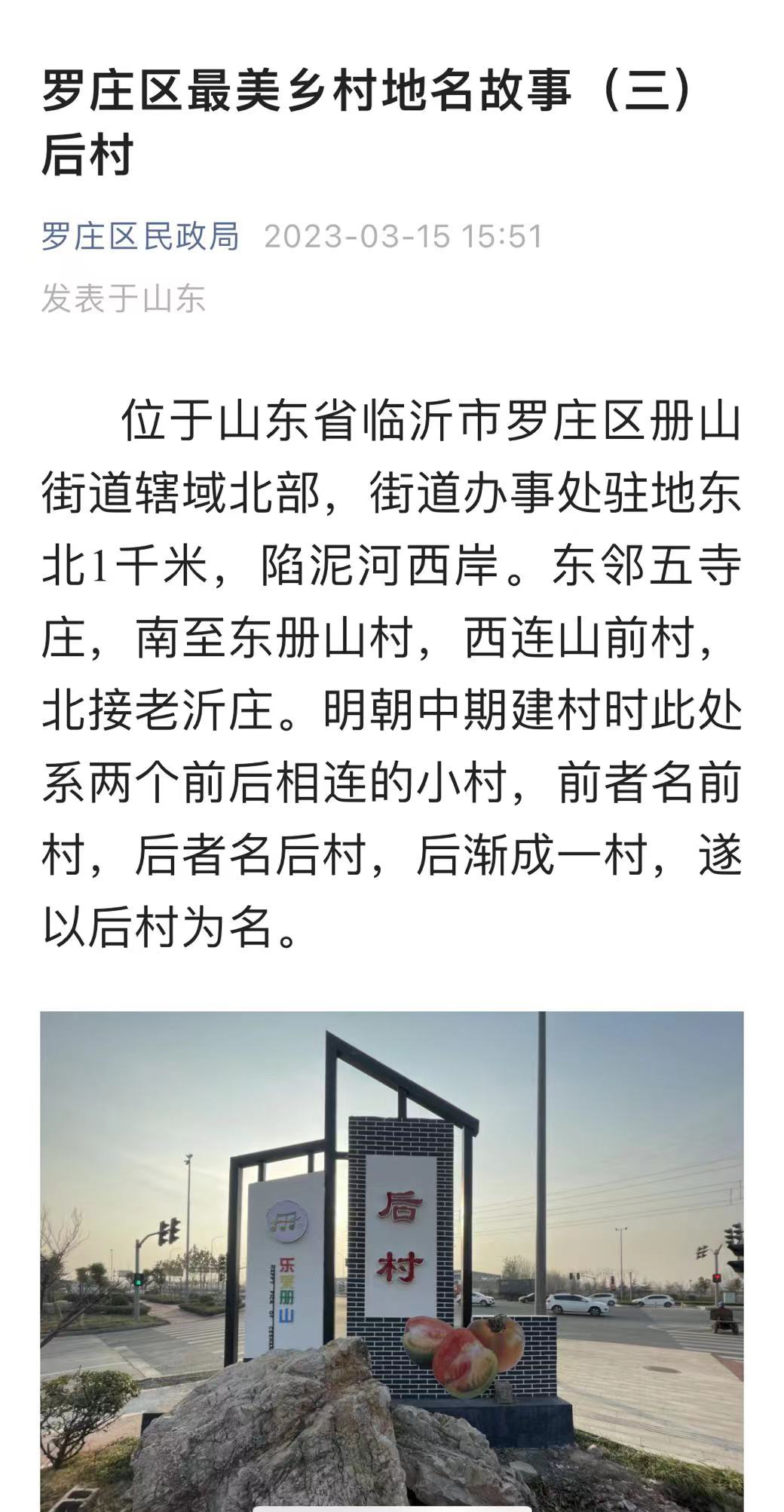Open the 罗庄区民政局 account page

(x=140, y=236)
